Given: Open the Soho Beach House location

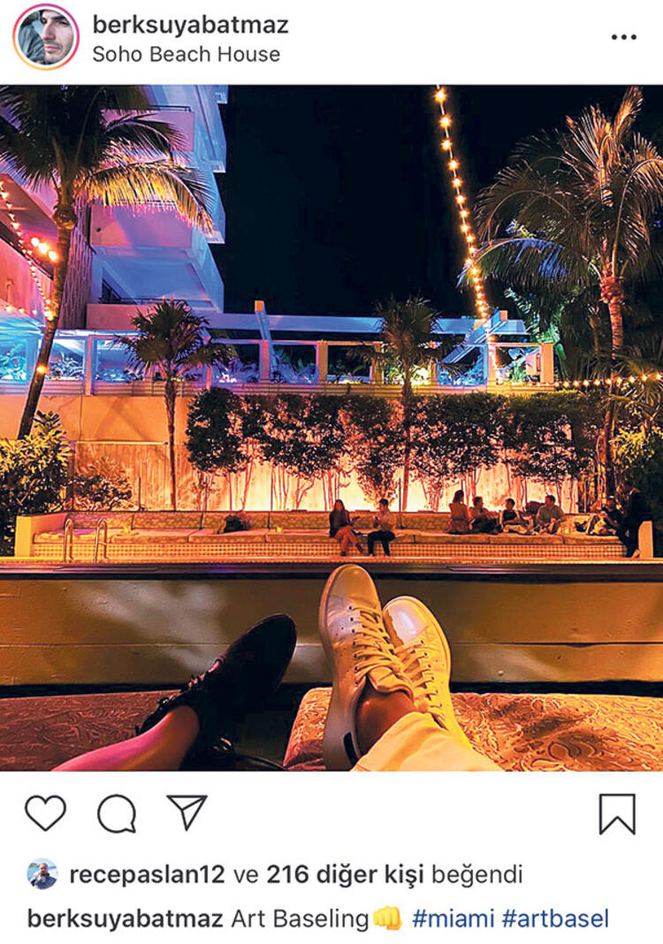Looking at the screenshot, I should point(186,55).
